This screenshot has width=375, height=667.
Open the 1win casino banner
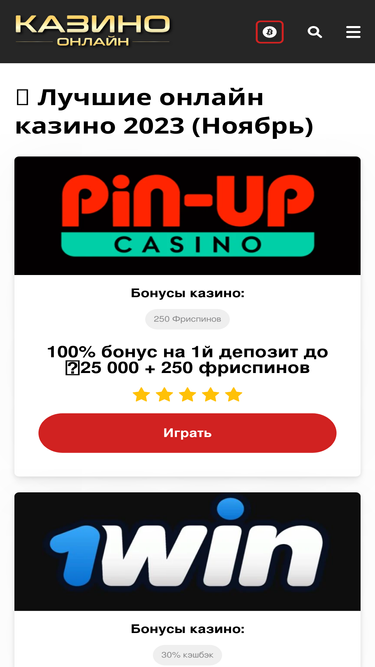pos(188,552)
